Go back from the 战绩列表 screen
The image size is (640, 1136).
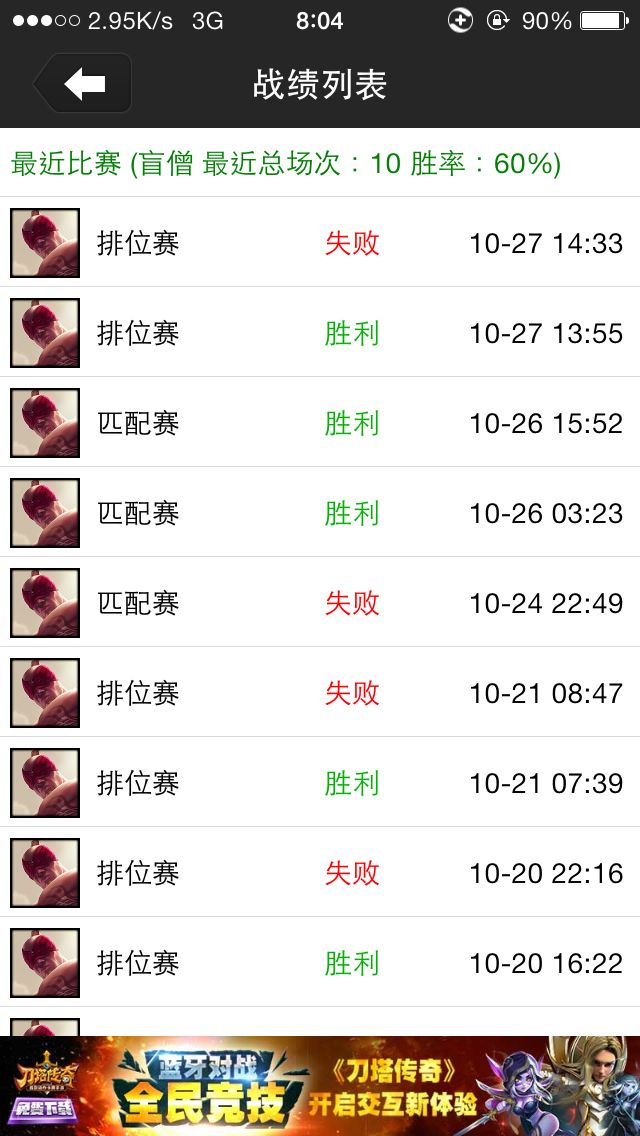tap(84, 84)
